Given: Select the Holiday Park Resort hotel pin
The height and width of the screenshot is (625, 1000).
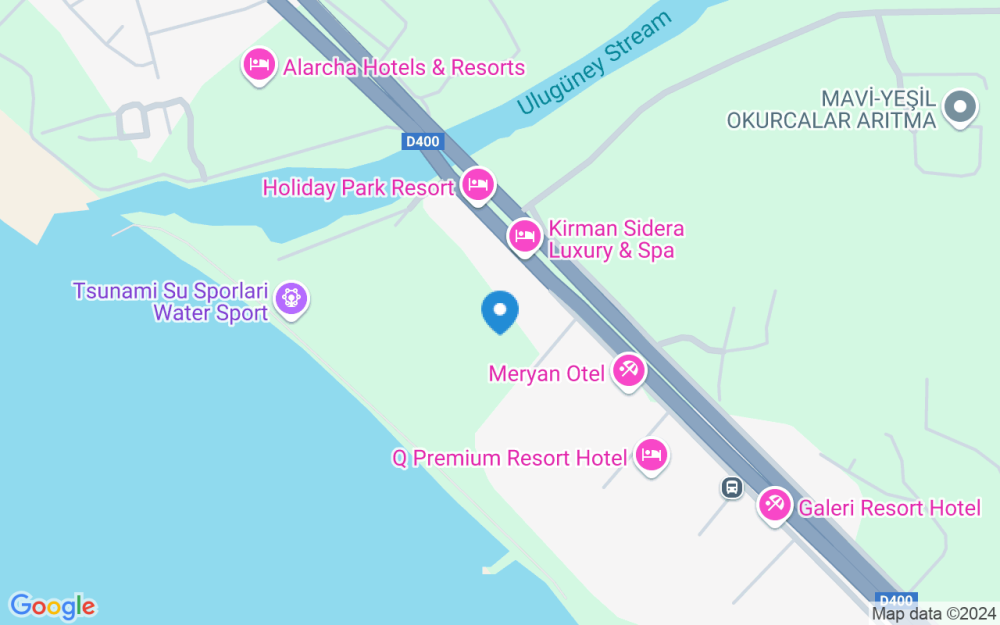Looking at the screenshot, I should [478, 185].
